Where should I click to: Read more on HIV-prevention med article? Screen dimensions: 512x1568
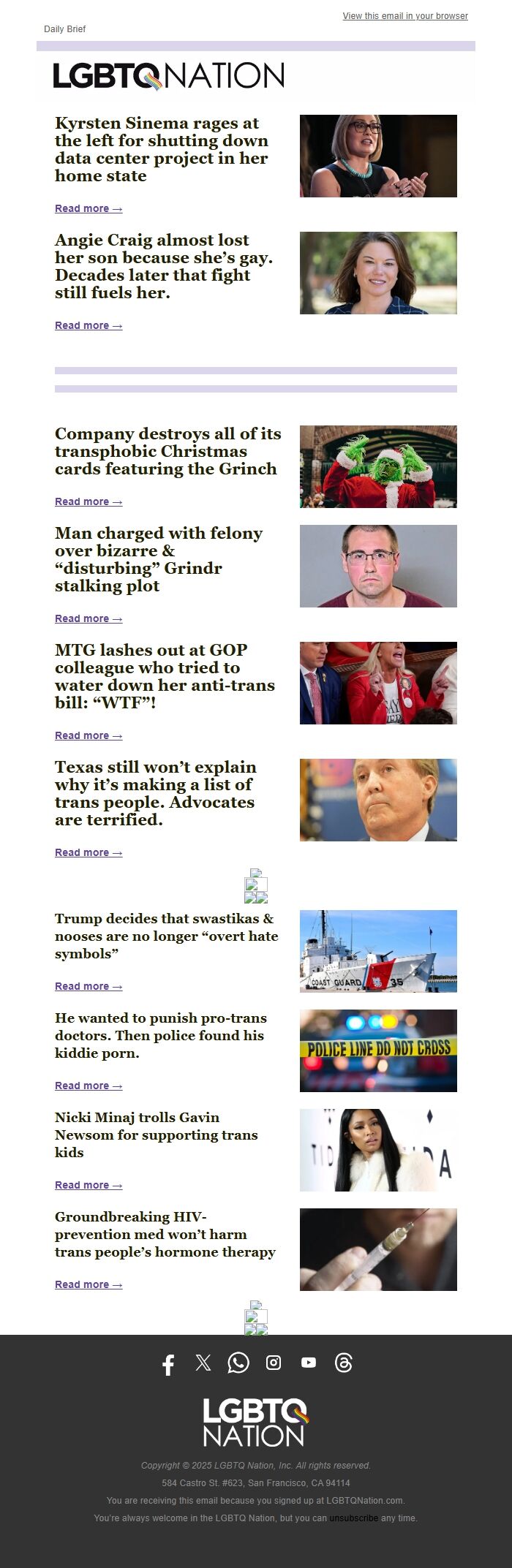[x=88, y=1285]
